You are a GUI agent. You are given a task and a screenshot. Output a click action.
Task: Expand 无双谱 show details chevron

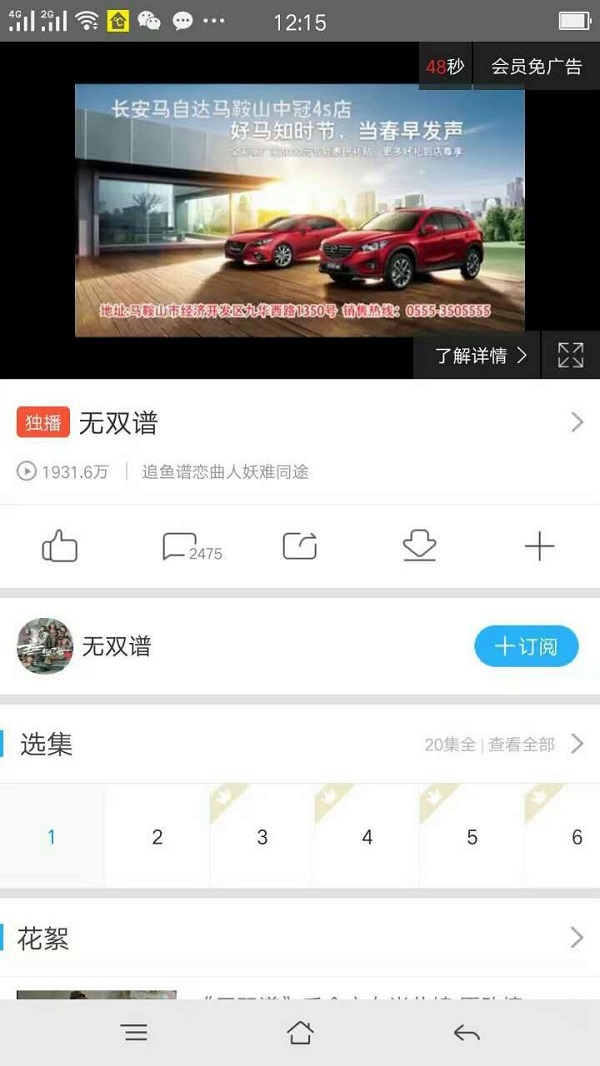(577, 423)
